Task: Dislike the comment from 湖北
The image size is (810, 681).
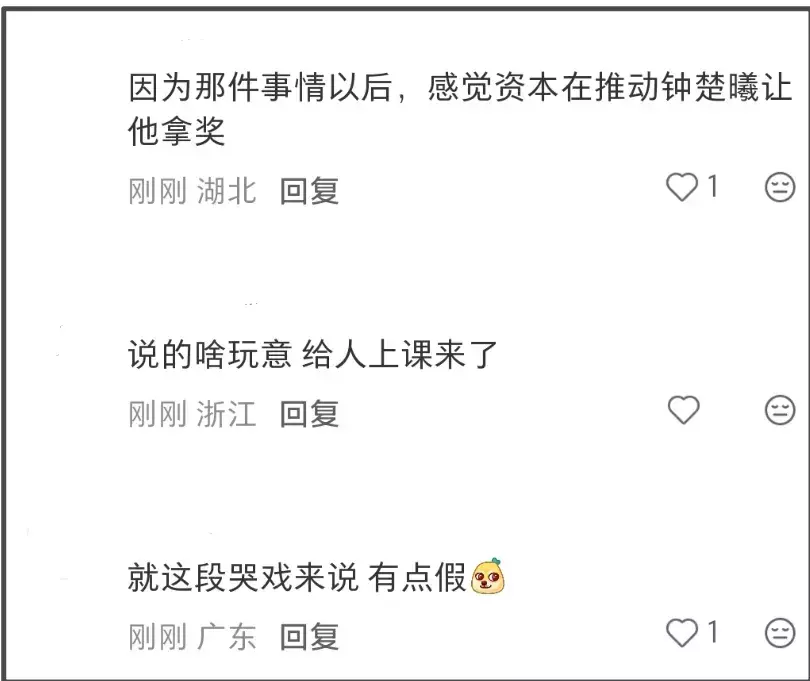Action: [779, 187]
